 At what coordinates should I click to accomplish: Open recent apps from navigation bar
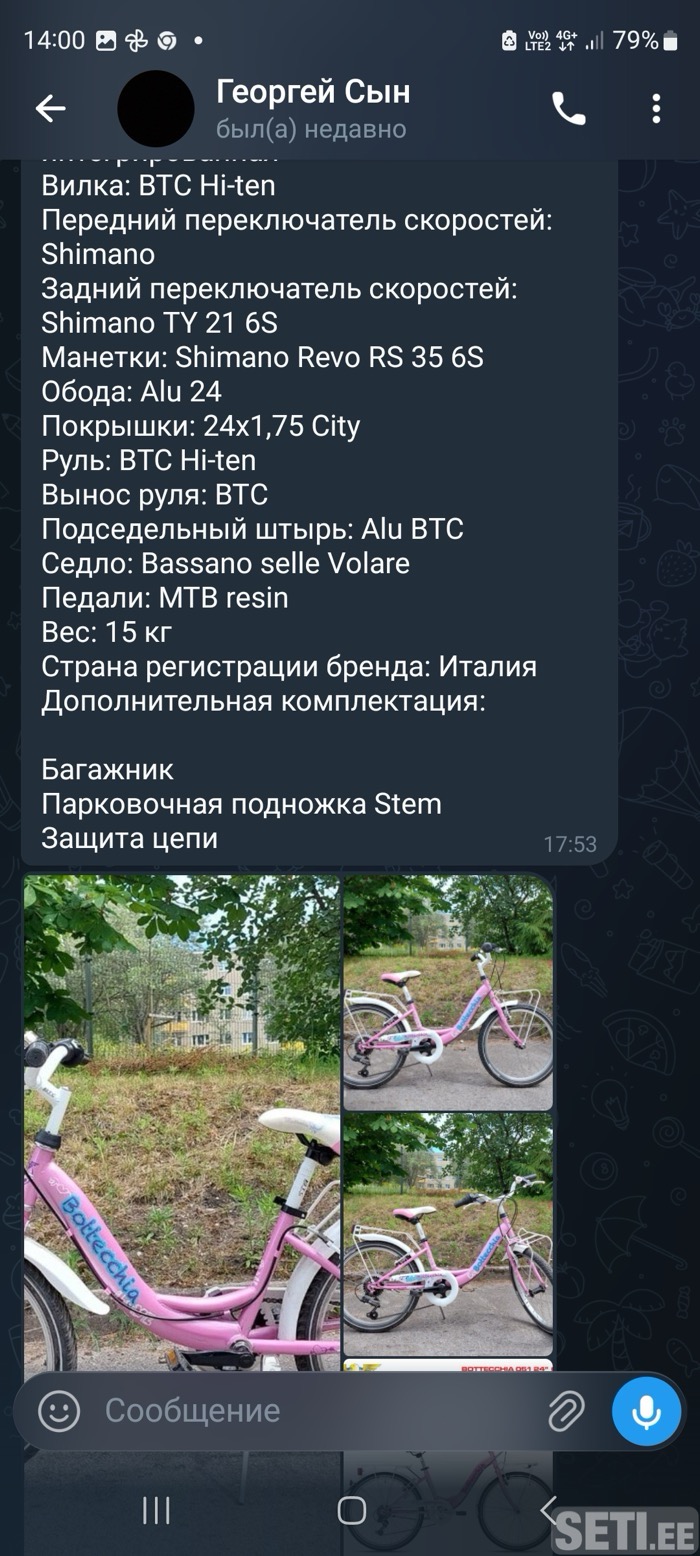(x=156, y=1510)
